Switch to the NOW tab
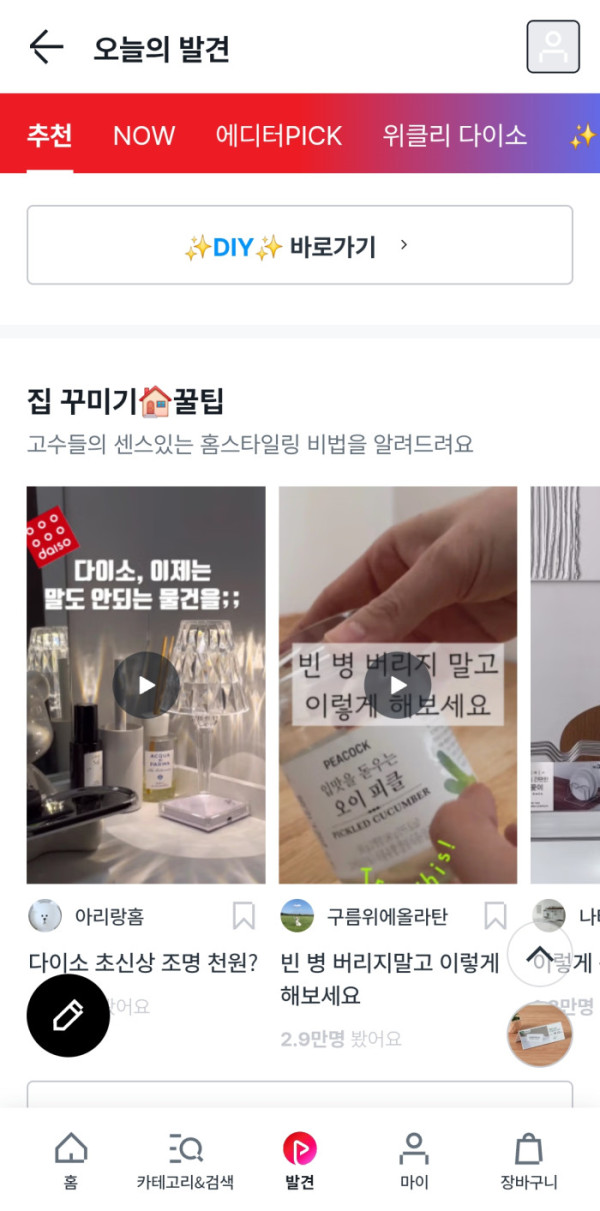This screenshot has width=600, height=1211. (143, 136)
